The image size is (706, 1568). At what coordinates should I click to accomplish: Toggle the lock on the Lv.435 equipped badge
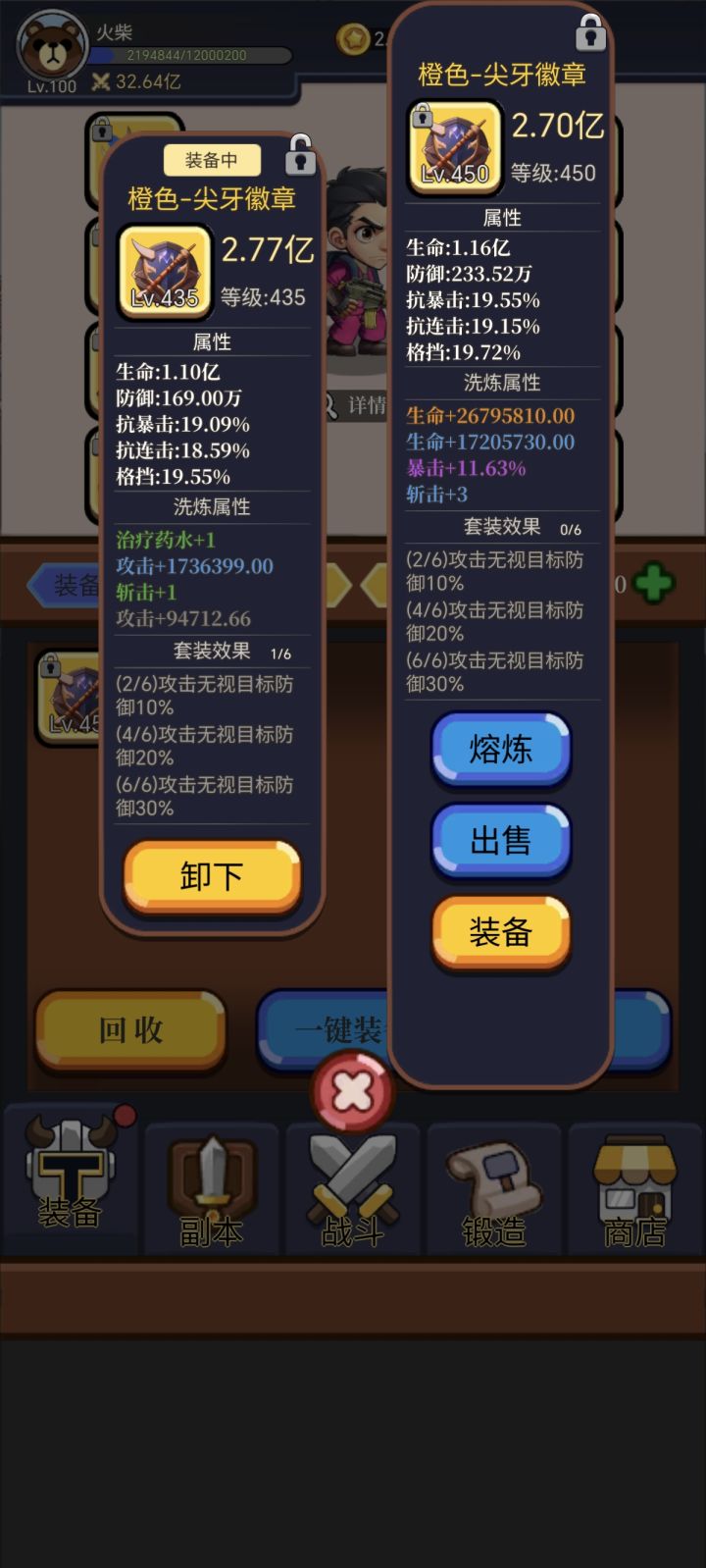tap(302, 155)
